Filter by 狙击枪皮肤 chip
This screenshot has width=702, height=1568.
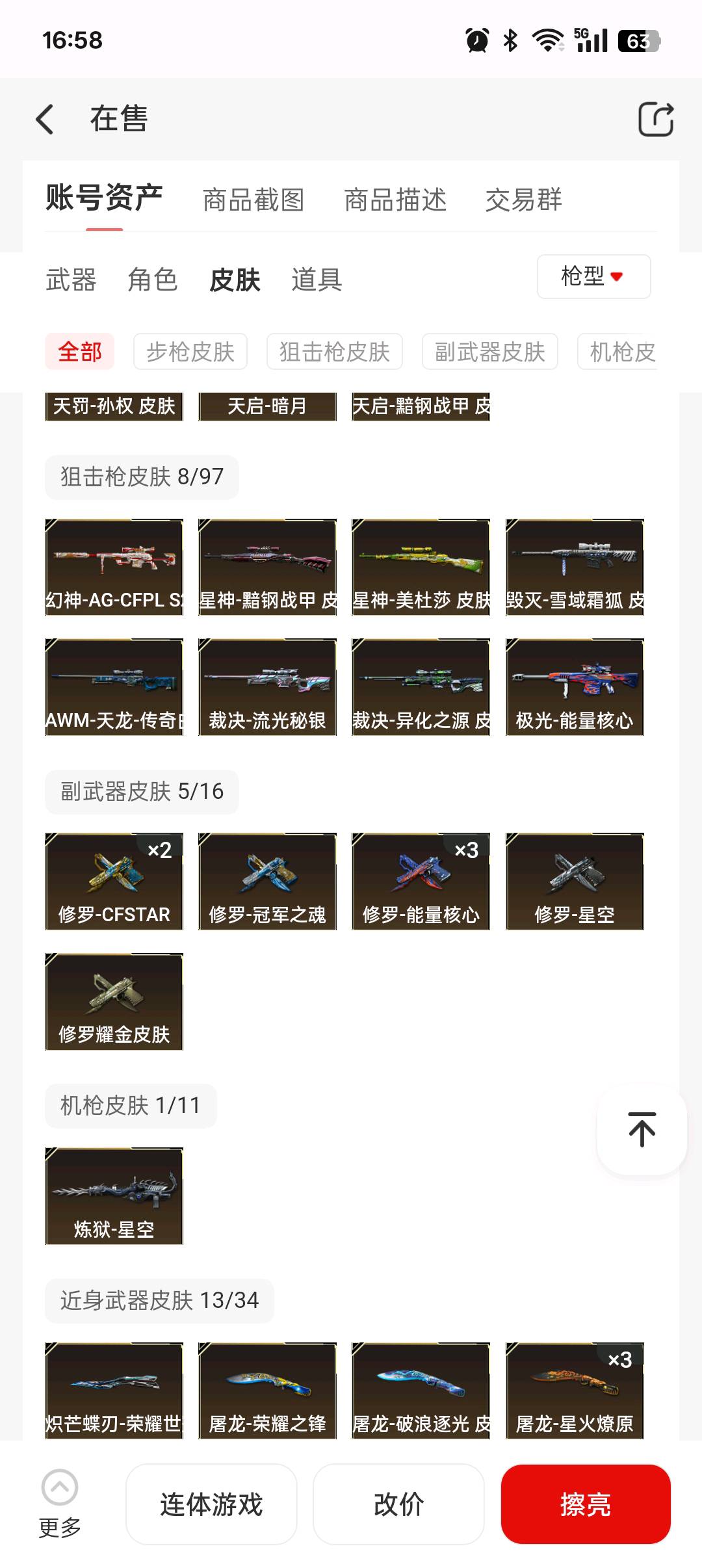click(334, 352)
